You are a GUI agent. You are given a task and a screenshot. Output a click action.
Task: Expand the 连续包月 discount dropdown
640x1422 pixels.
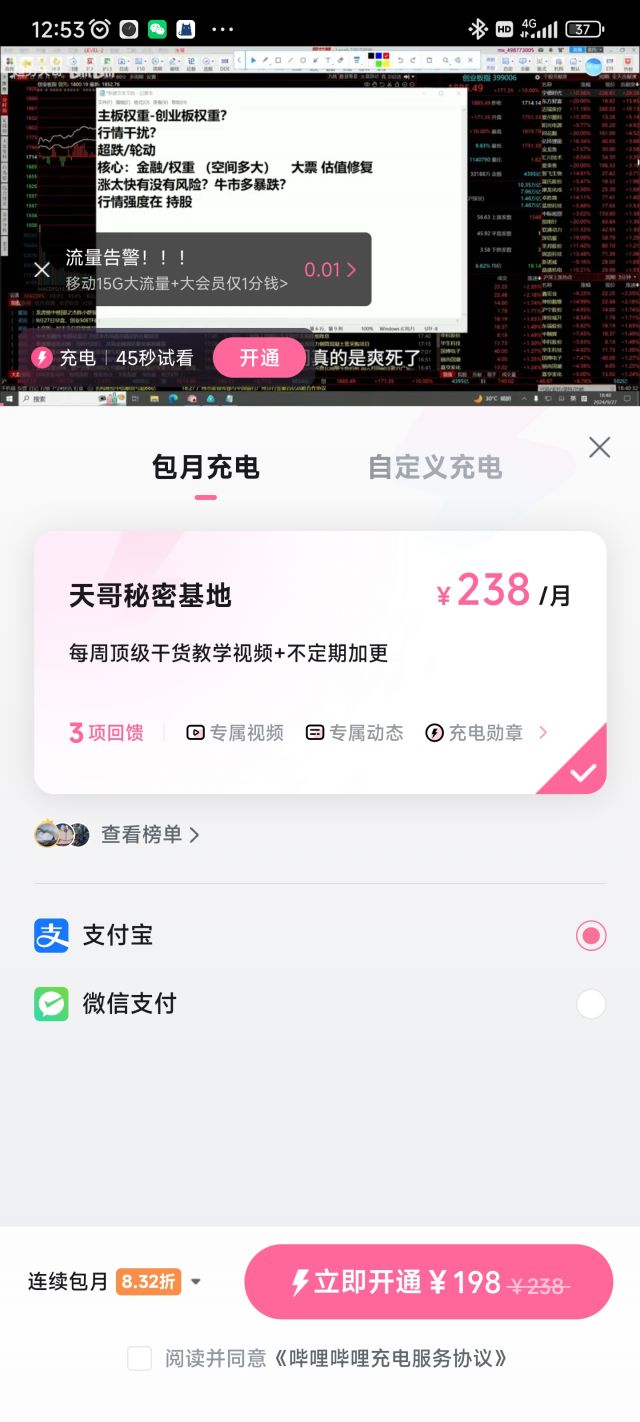(x=196, y=1282)
